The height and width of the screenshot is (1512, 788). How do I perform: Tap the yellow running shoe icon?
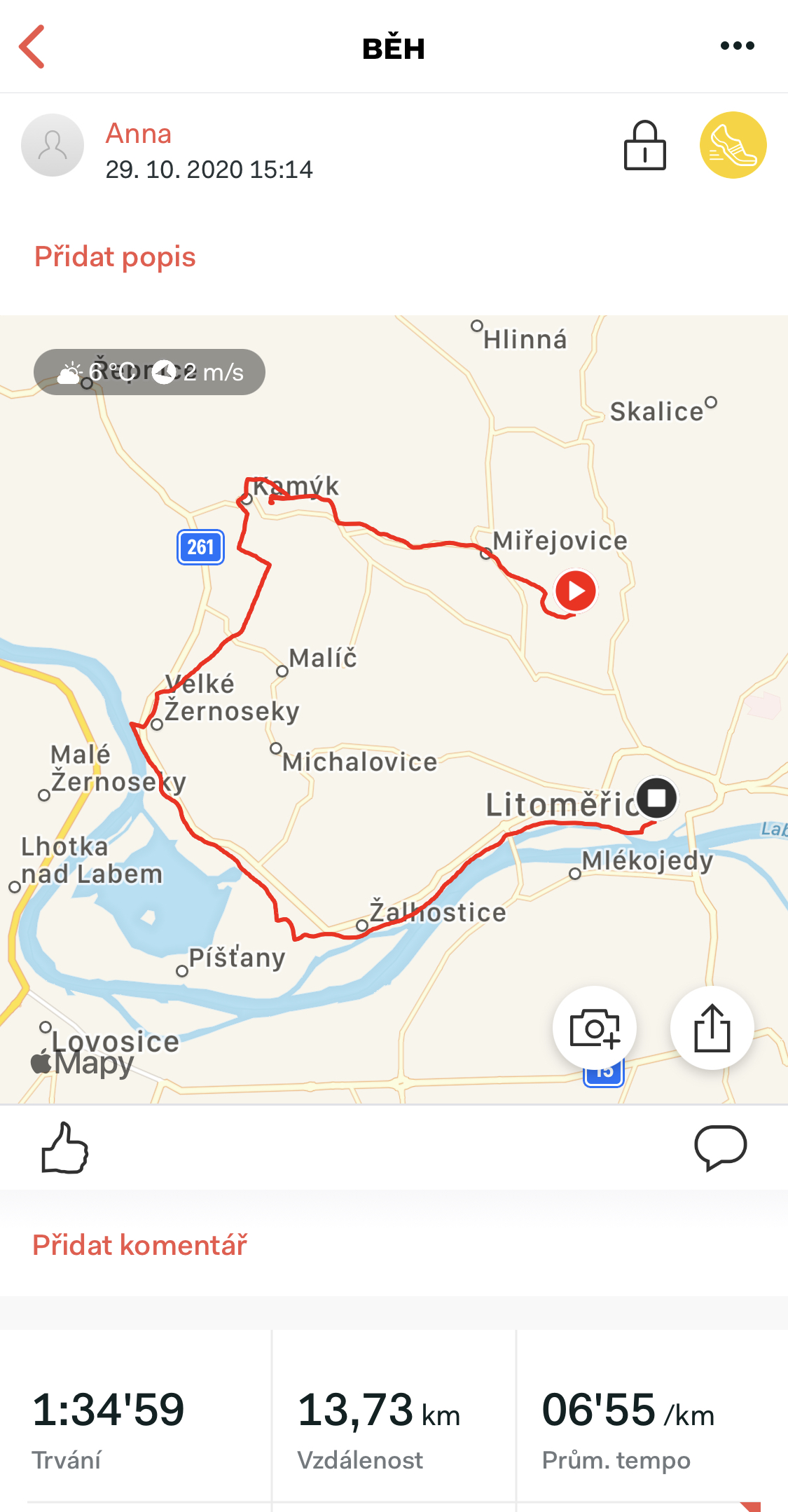pyautogui.click(x=733, y=145)
